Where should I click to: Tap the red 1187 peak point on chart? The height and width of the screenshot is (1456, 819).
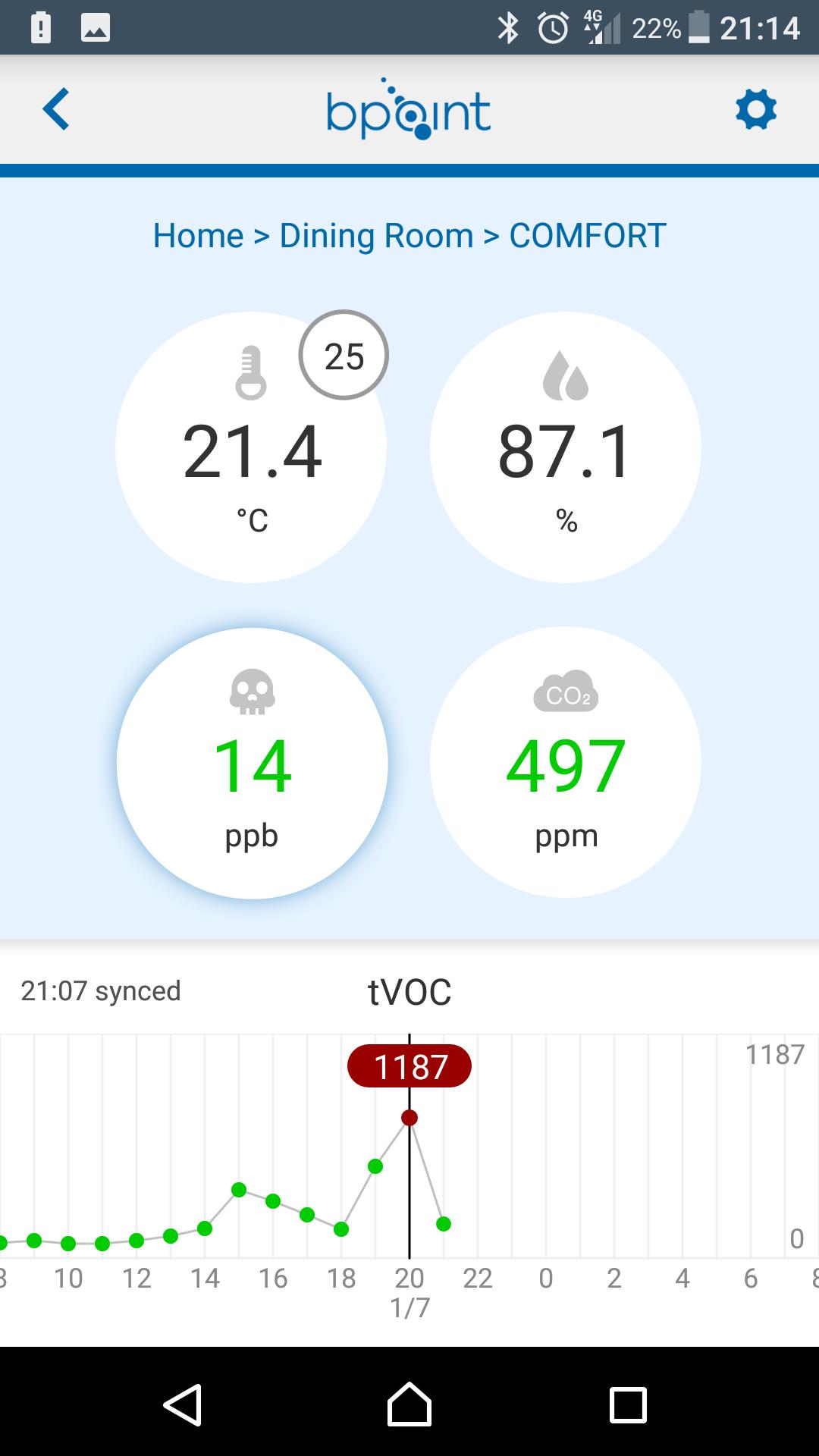pos(409,1118)
